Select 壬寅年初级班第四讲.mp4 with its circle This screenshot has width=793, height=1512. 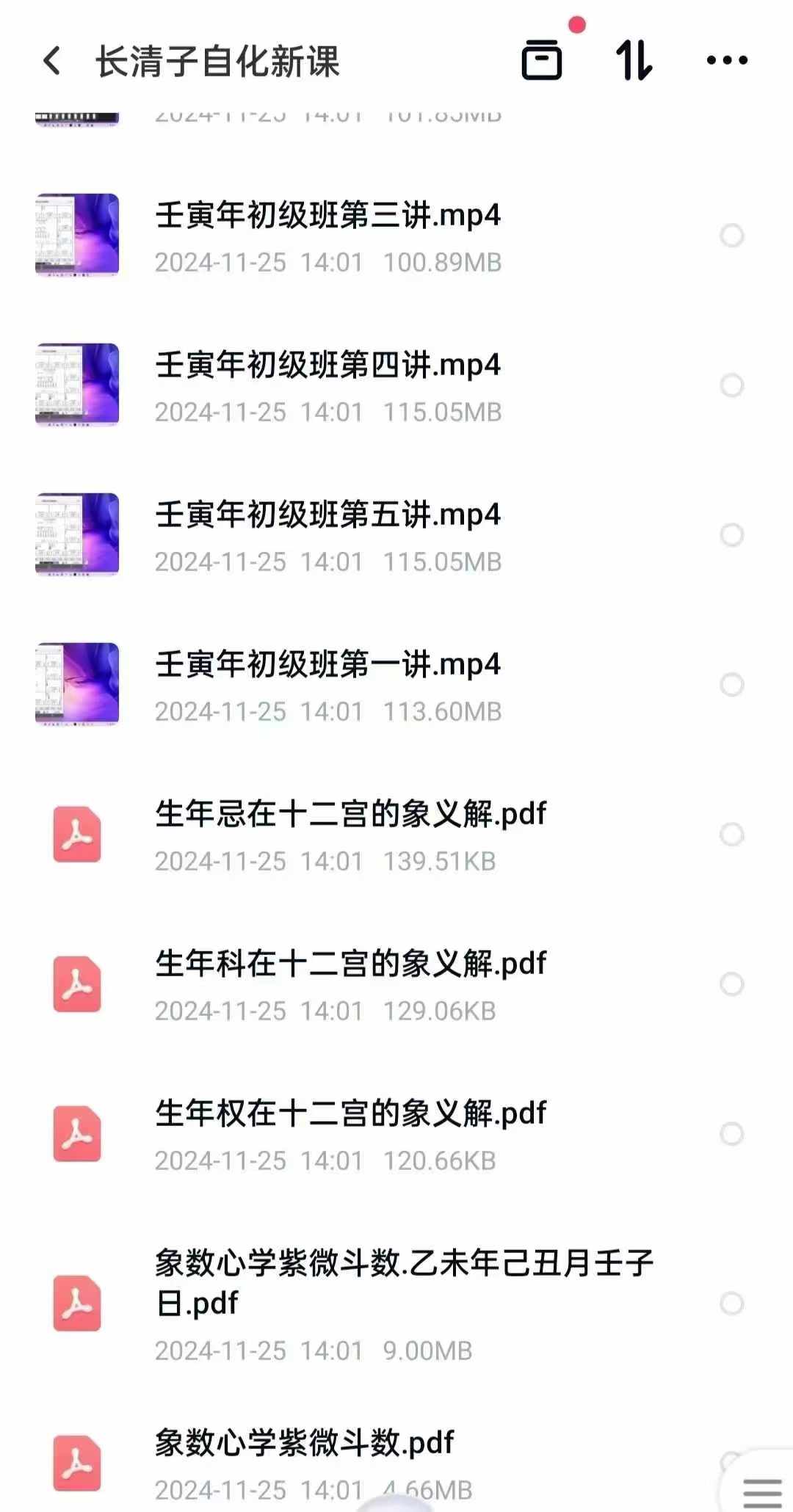coord(731,385)
